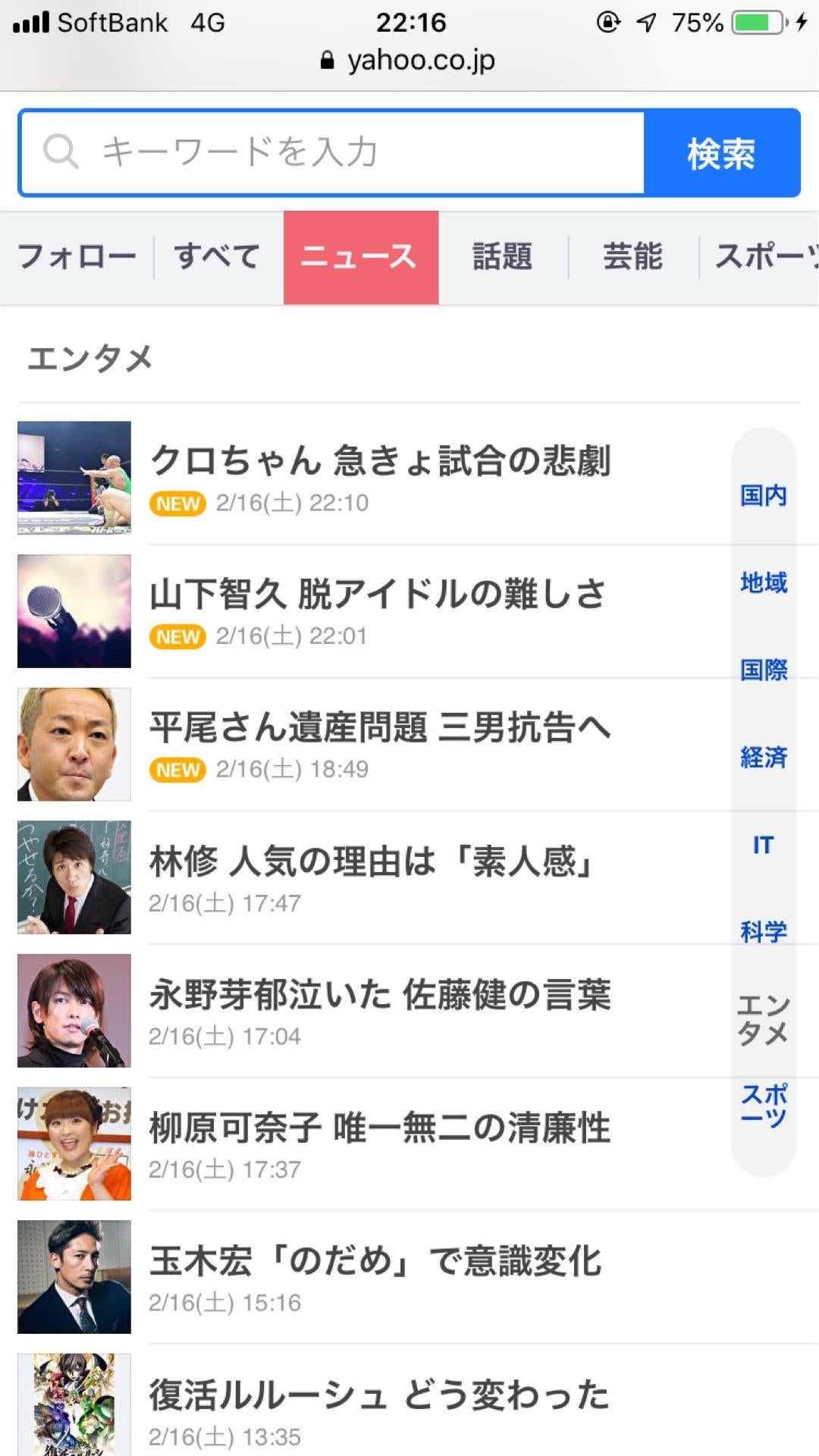Jump to the 経済 news section
The width and height of the screenshot is (819, 1456).
(x=764, y=758)
